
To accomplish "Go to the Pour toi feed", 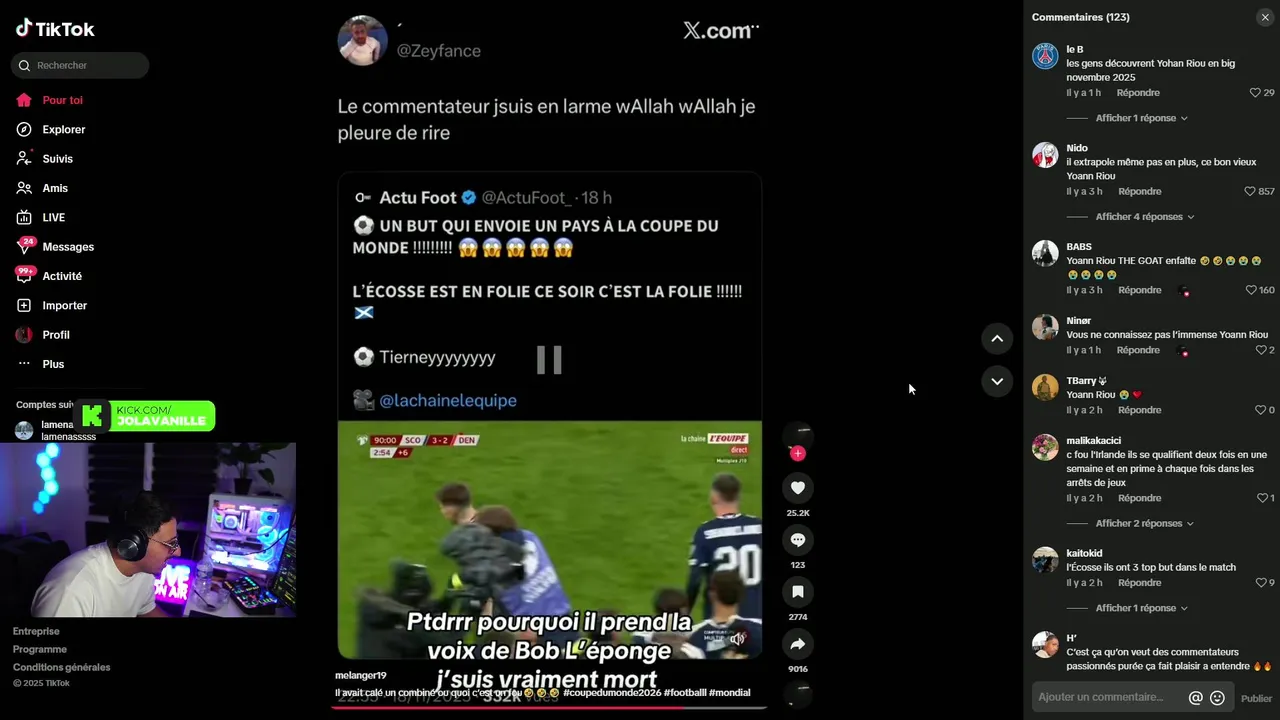I will coord(62,100).
